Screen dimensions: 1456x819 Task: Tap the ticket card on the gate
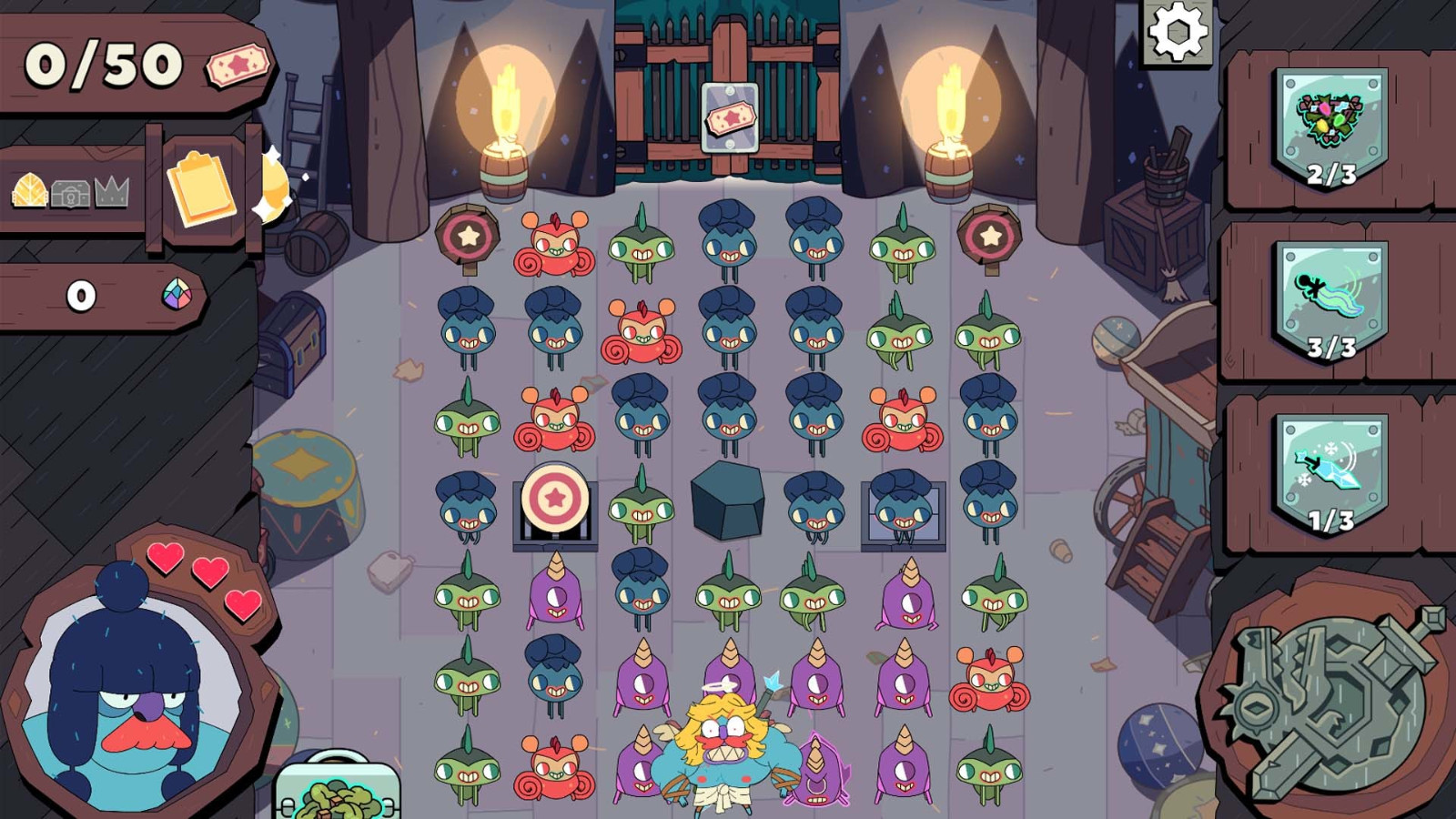729,118
